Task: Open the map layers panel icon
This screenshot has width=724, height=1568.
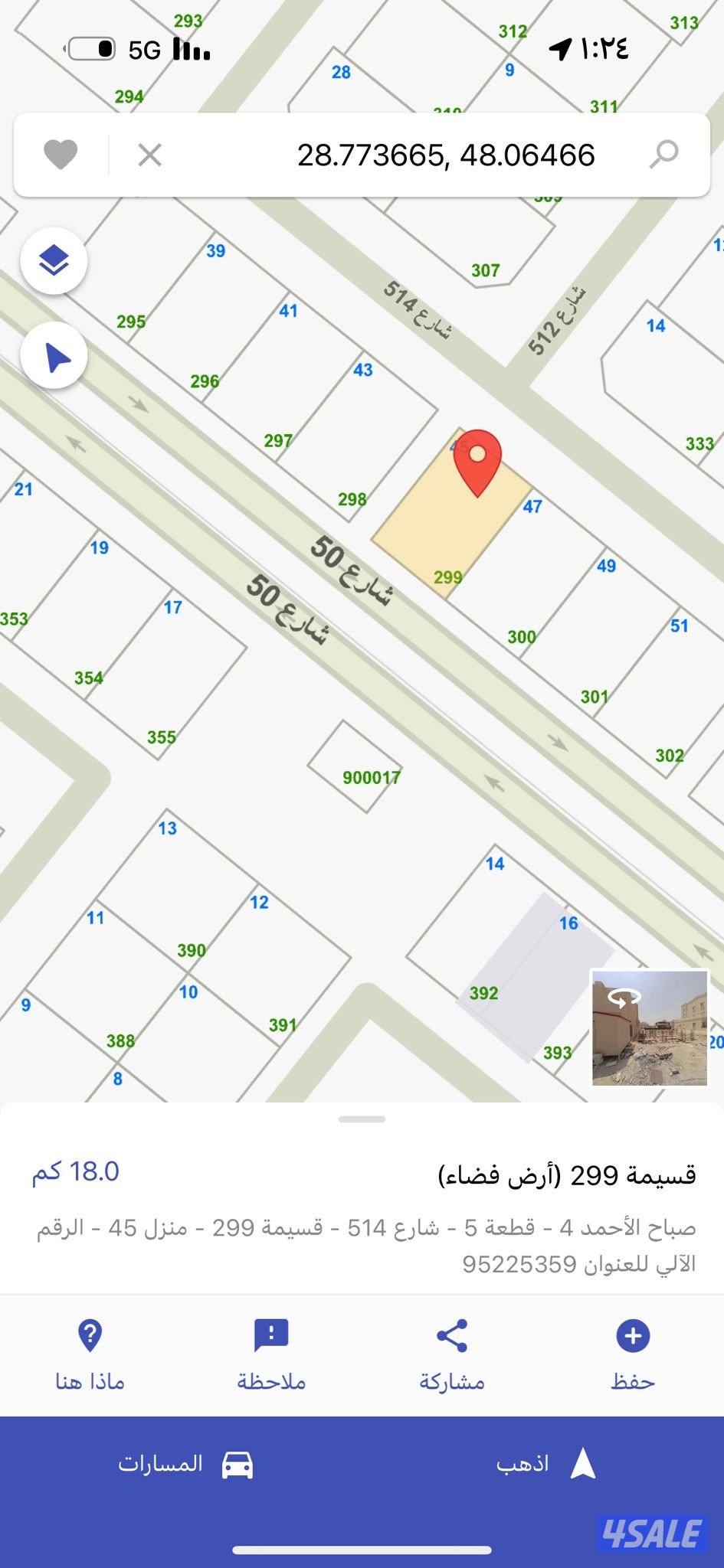Action: coord(54,261)
